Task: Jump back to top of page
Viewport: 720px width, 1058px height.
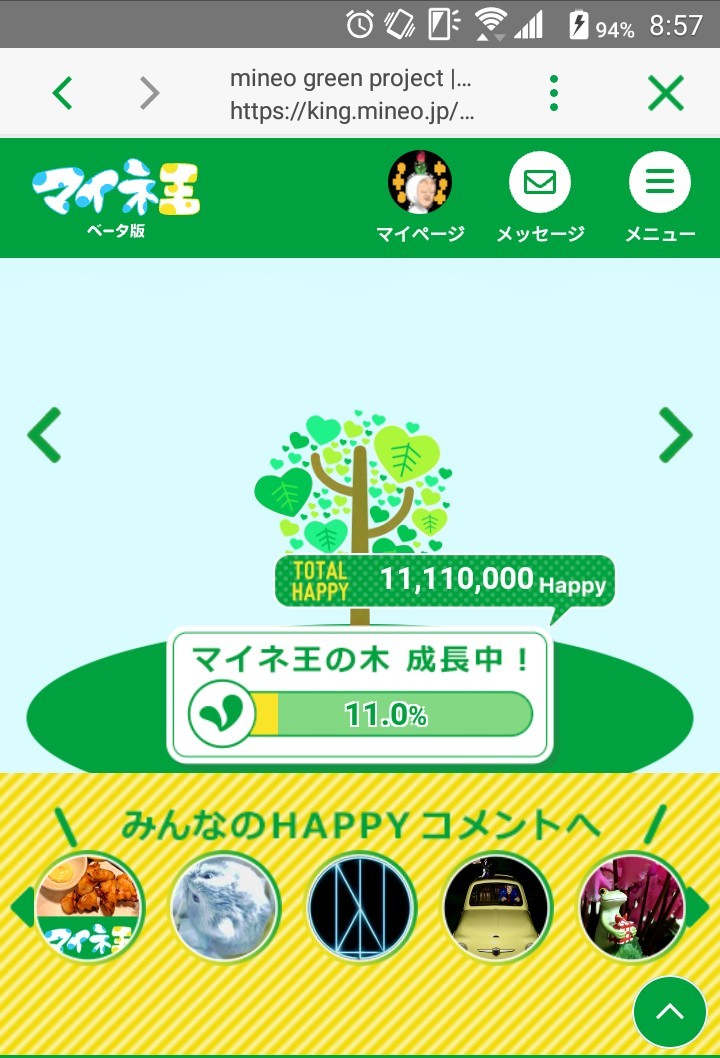Action: [x=669, y=1012]
